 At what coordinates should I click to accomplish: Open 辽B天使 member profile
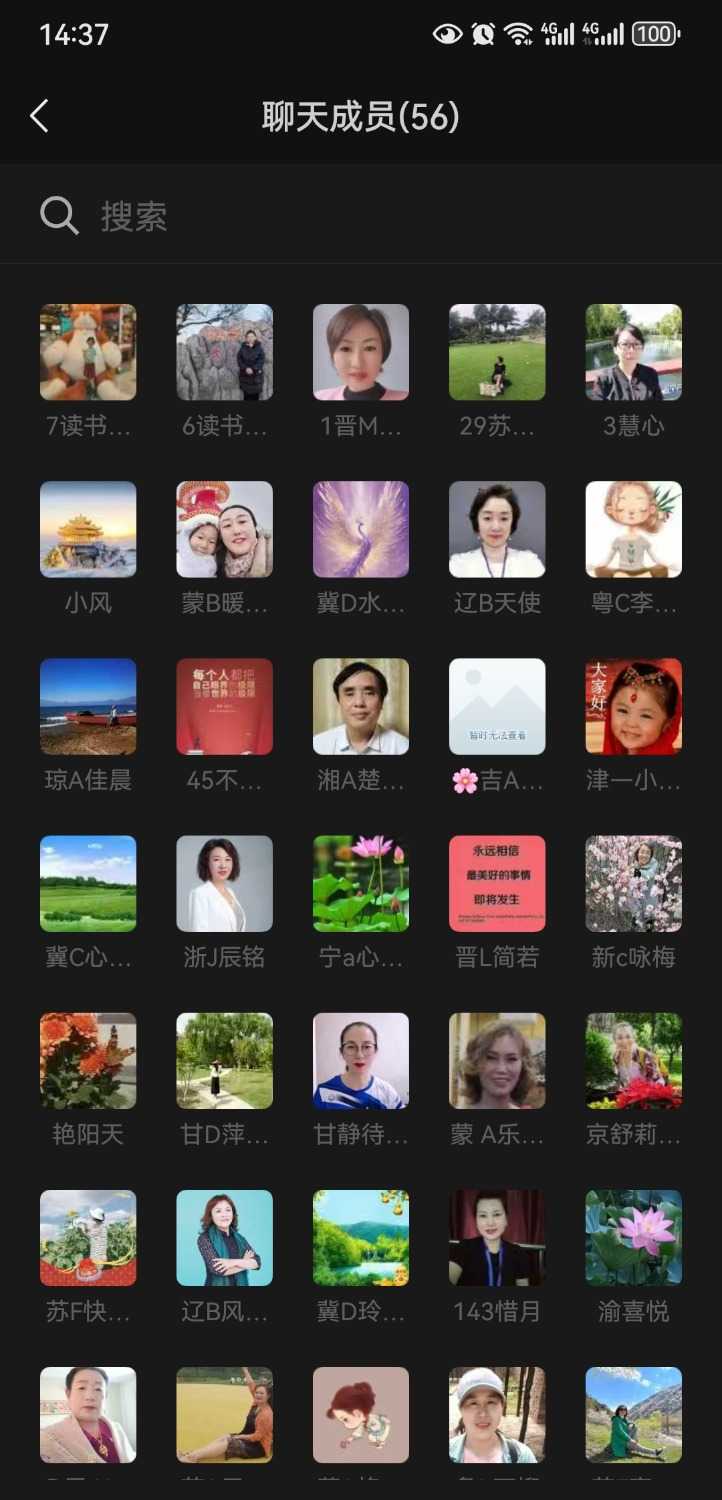[497, 530]
